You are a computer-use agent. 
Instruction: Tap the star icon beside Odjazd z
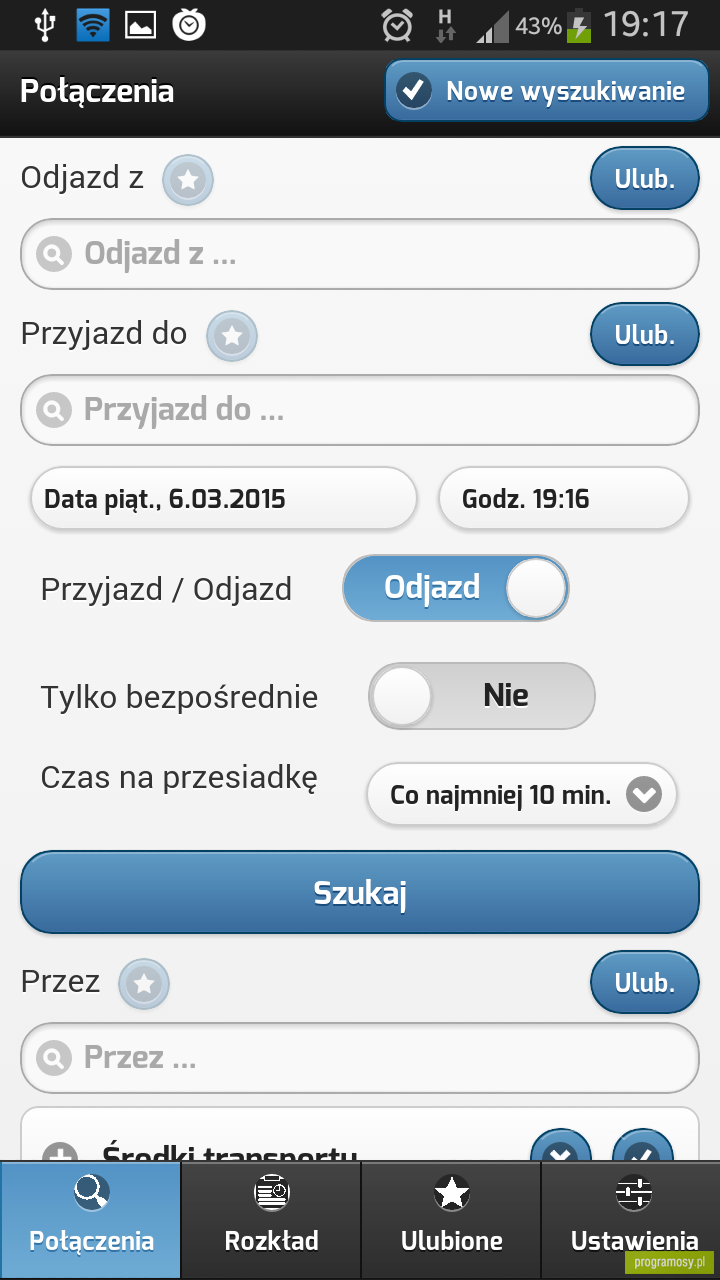(x=188, y=181)
